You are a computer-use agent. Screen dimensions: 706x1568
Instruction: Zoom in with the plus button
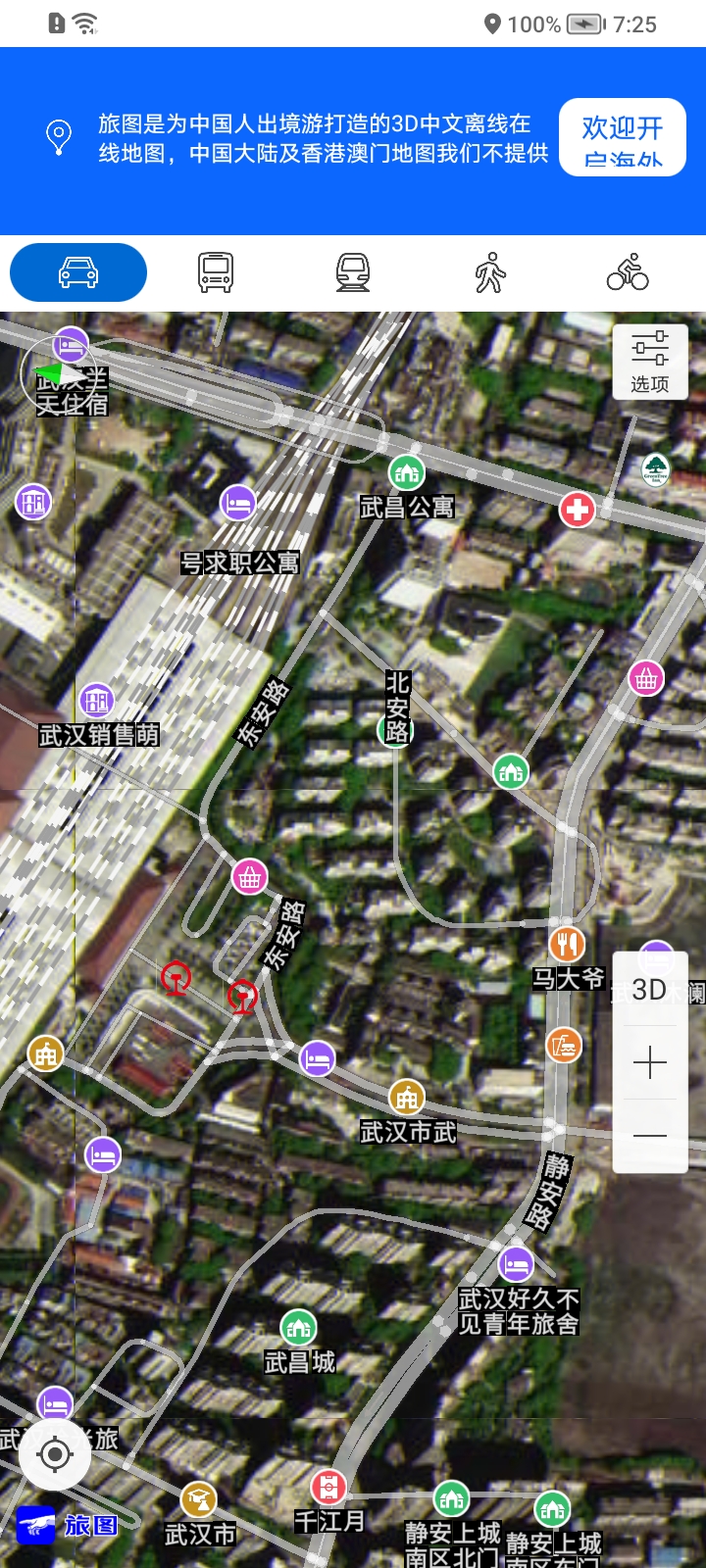click(649, 1062)
